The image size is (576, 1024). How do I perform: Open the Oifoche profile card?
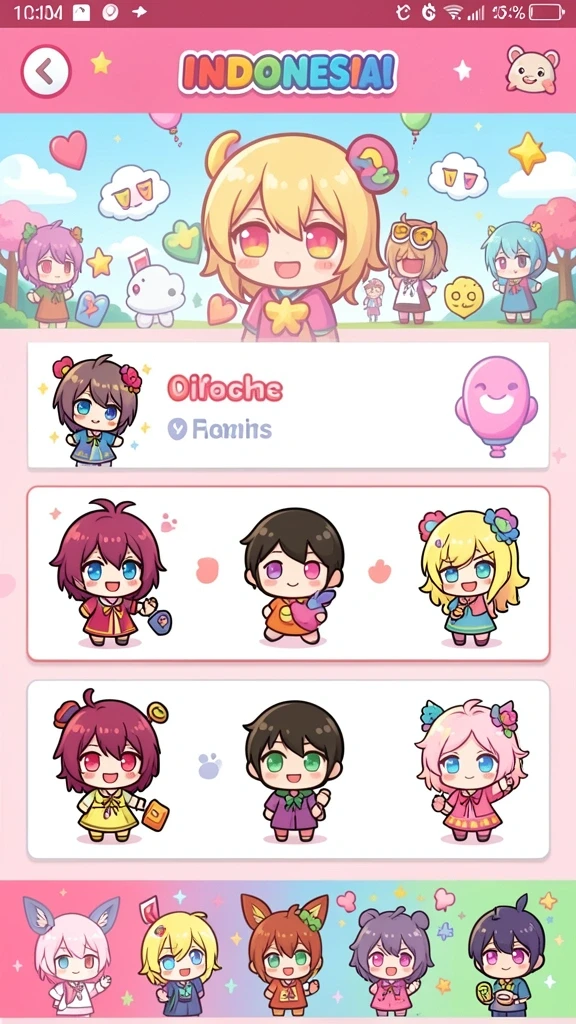pyautogui.click(x=288, y=405)
